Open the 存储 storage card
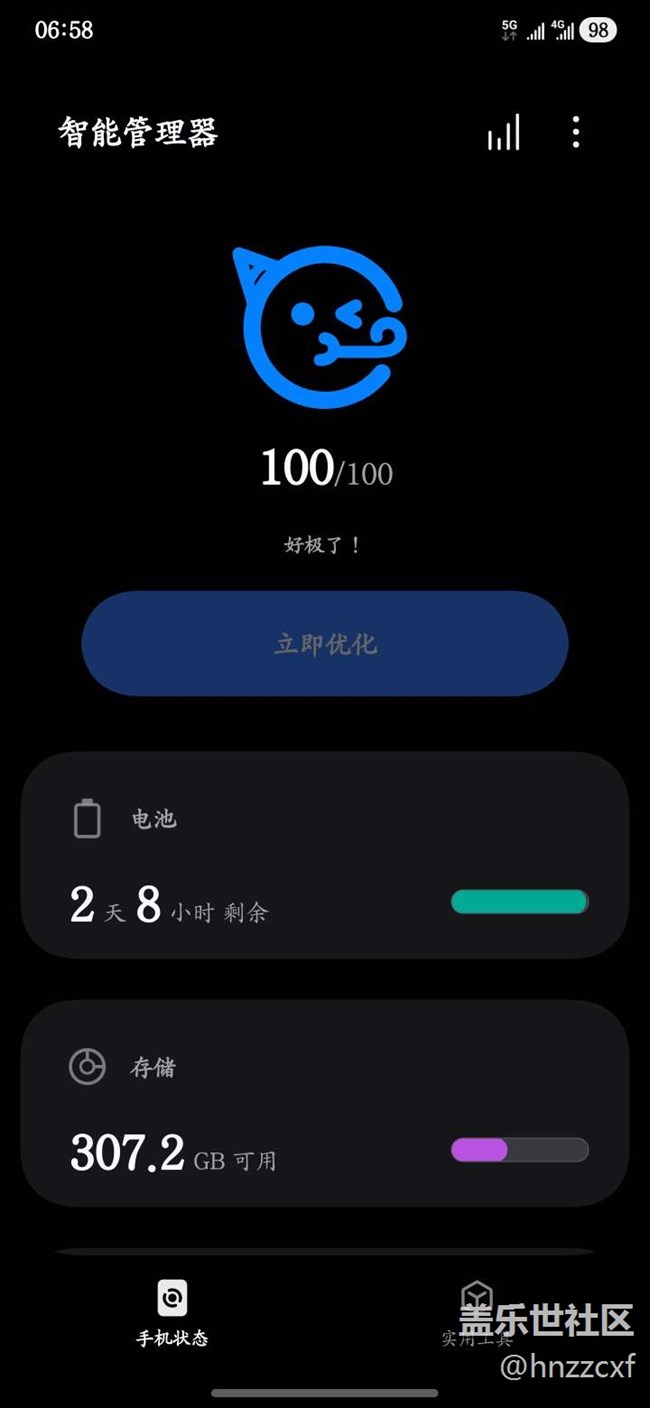 click(x=325, y=1103)
